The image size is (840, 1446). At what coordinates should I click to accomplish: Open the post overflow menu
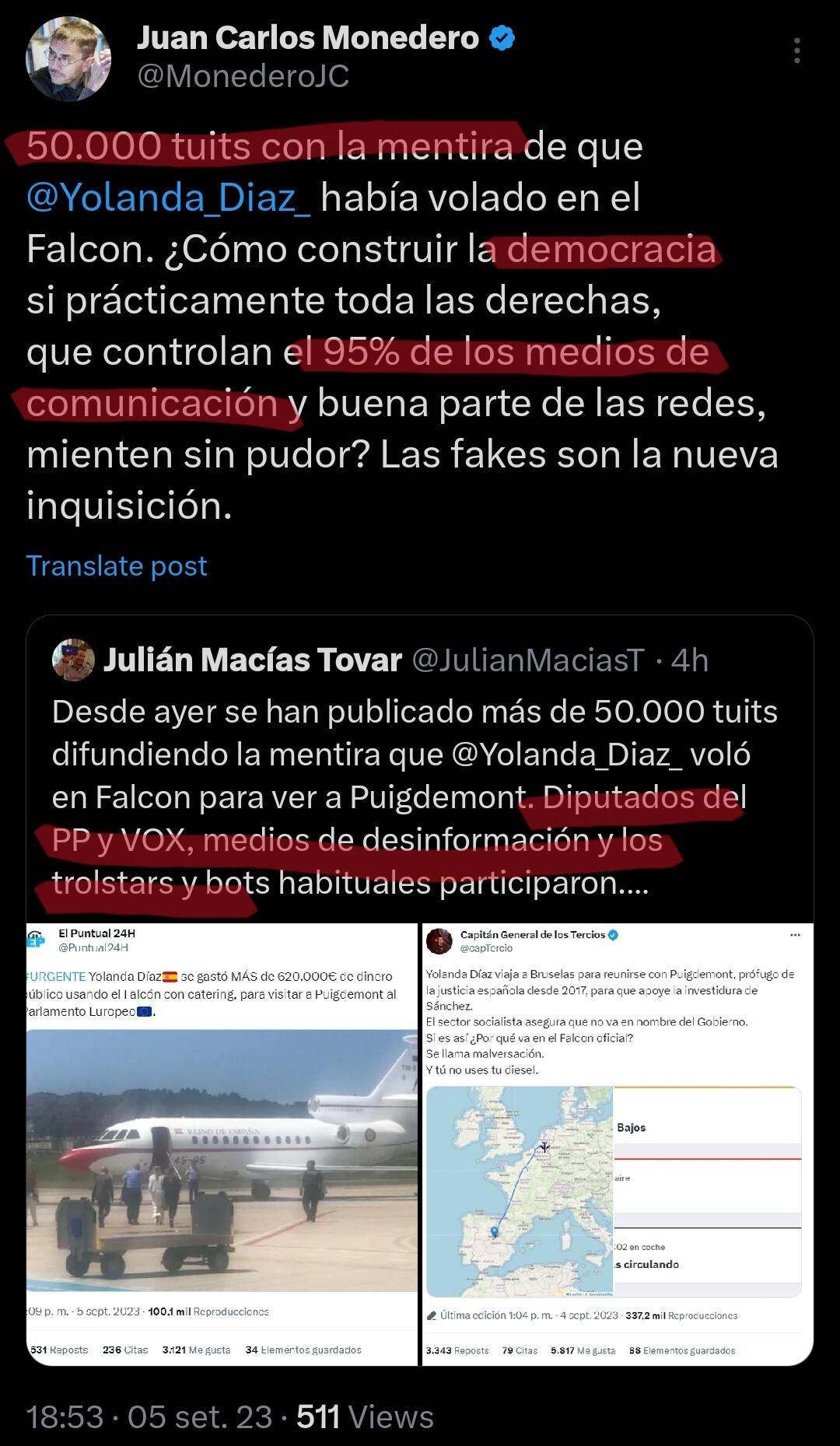click(796, 51)
